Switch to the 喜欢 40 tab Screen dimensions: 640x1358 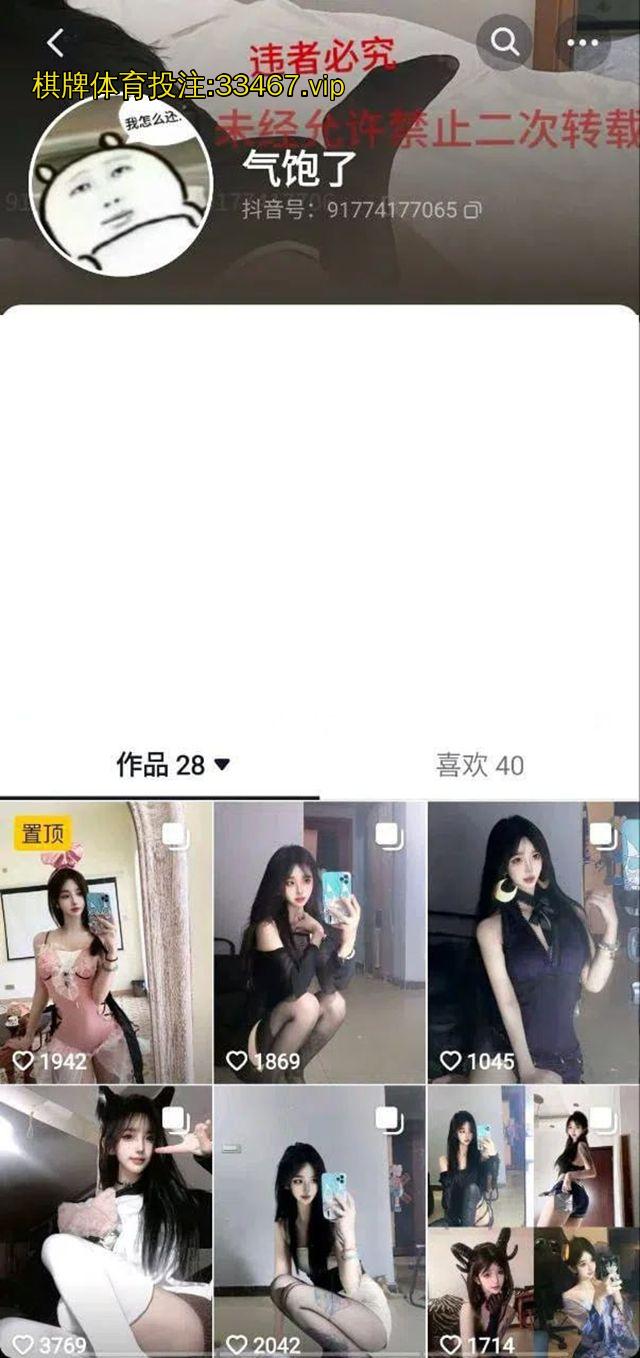pos(479,765)
